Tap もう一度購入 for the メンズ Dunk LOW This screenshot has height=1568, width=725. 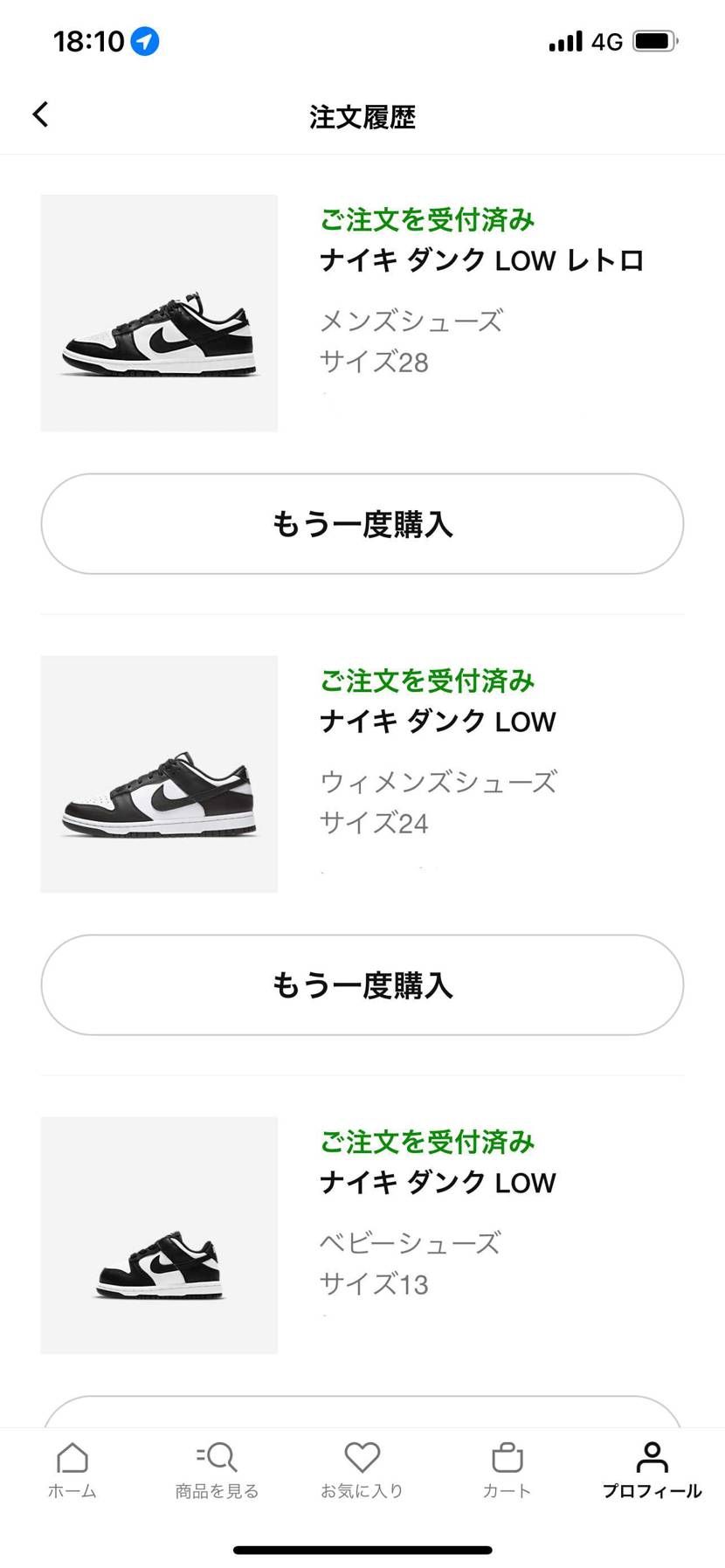click(362, 524)
